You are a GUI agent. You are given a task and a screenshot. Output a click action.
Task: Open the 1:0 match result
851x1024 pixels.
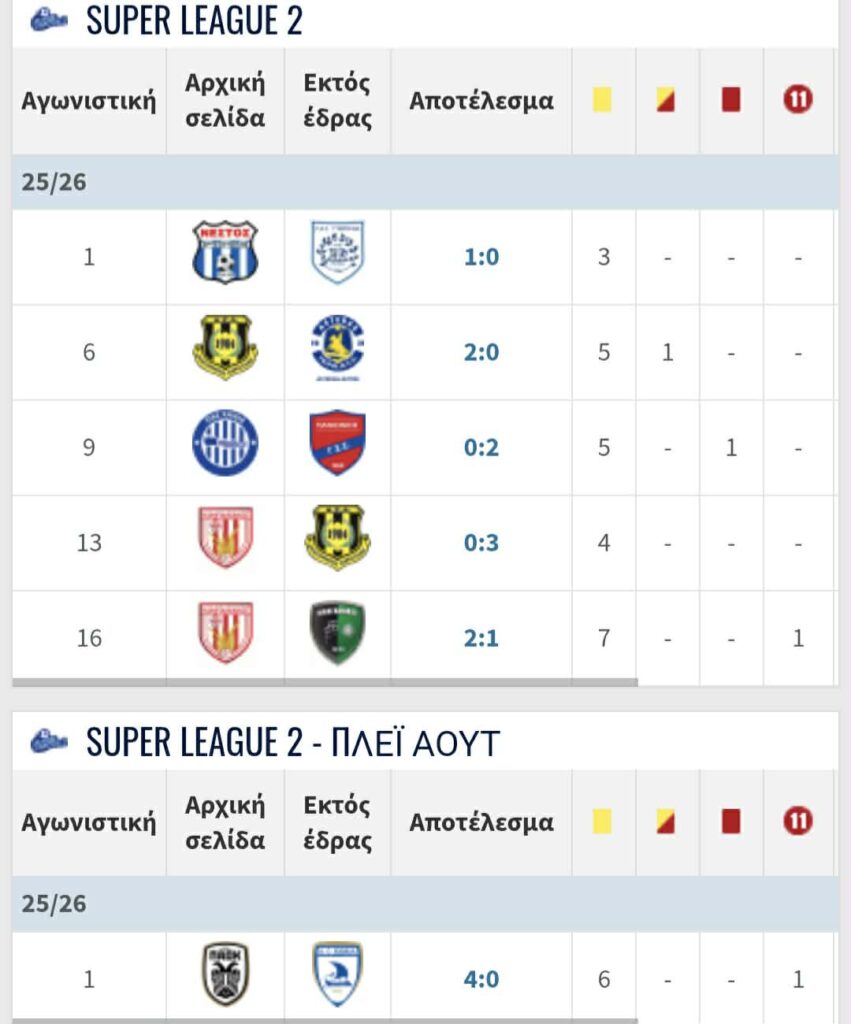click(x=481, y=257)
